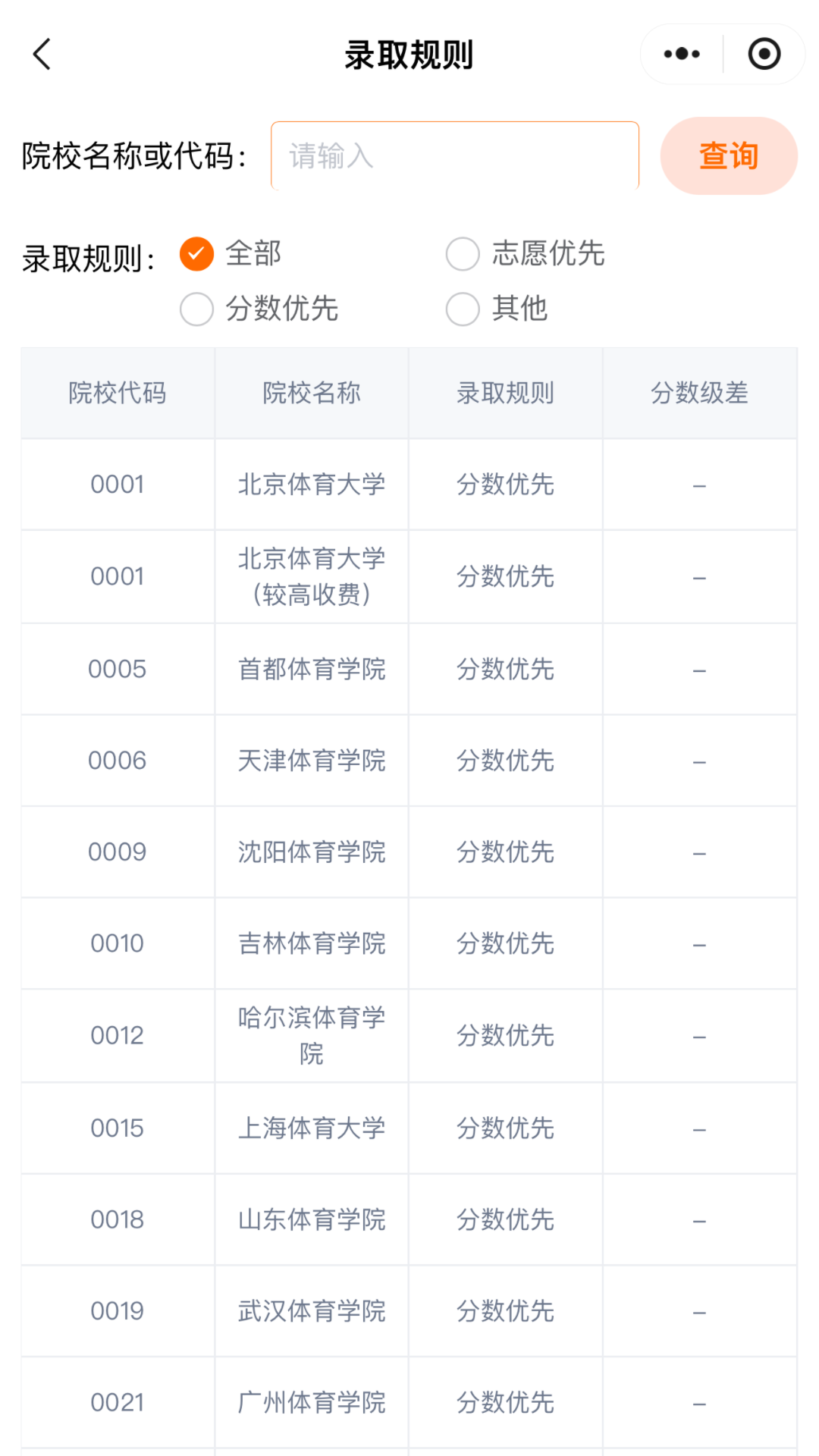Screen dimensions: 819x1456
Task: Tap the 查询 search action
Action: point(727,155)
